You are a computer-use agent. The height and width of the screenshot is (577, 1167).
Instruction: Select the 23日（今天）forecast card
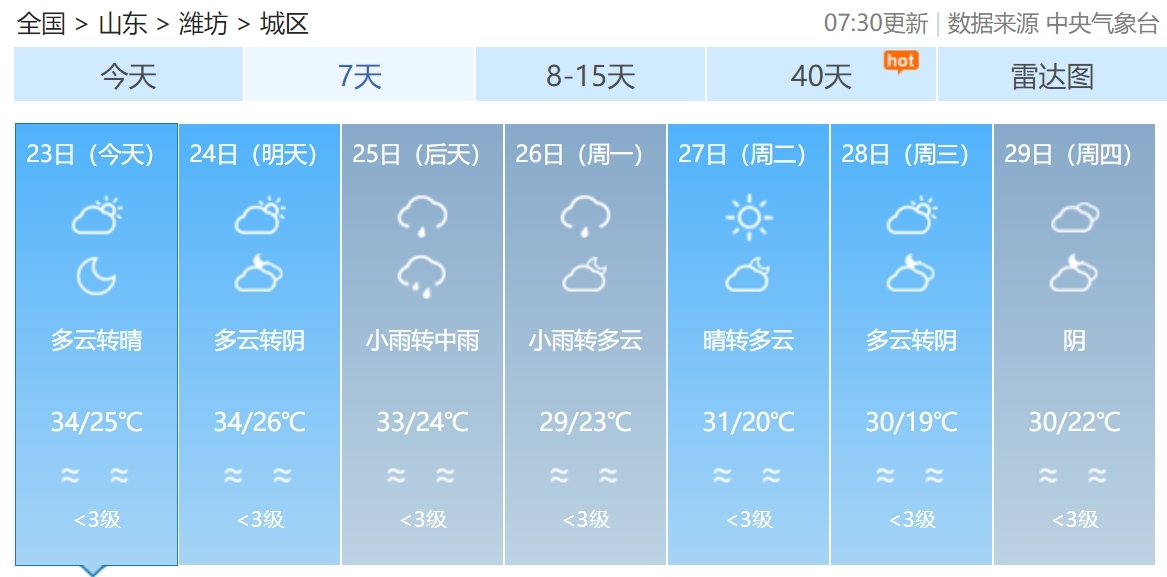97,344
